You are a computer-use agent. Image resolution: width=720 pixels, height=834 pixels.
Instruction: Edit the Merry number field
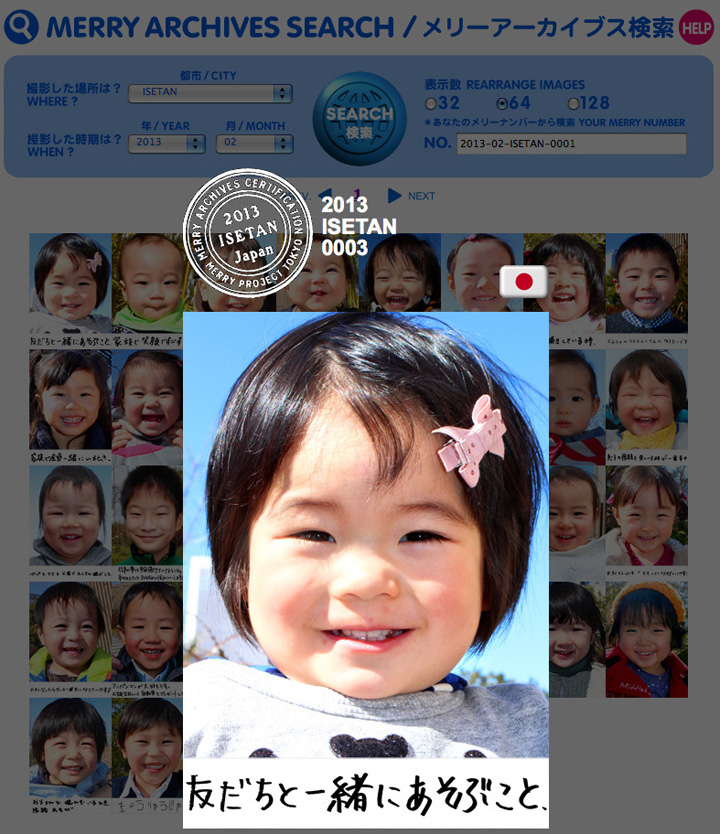pos(571,143)
